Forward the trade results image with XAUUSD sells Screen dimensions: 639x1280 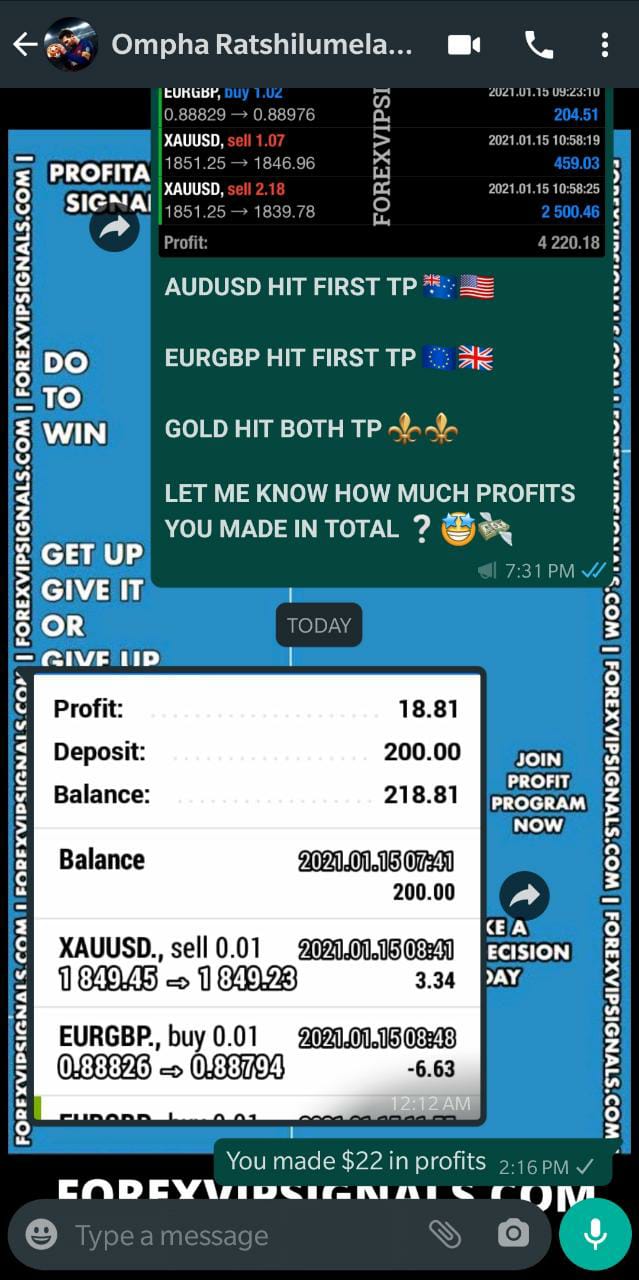pyautogui.click(x=114, y=229)
